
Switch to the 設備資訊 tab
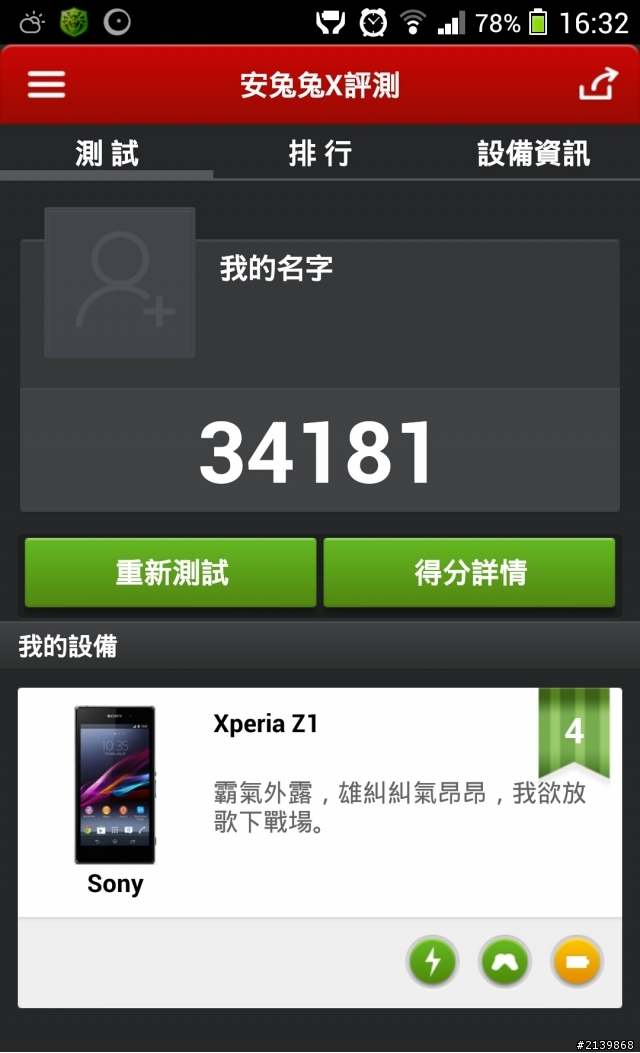pyautogui.click(x=533, y=153)
